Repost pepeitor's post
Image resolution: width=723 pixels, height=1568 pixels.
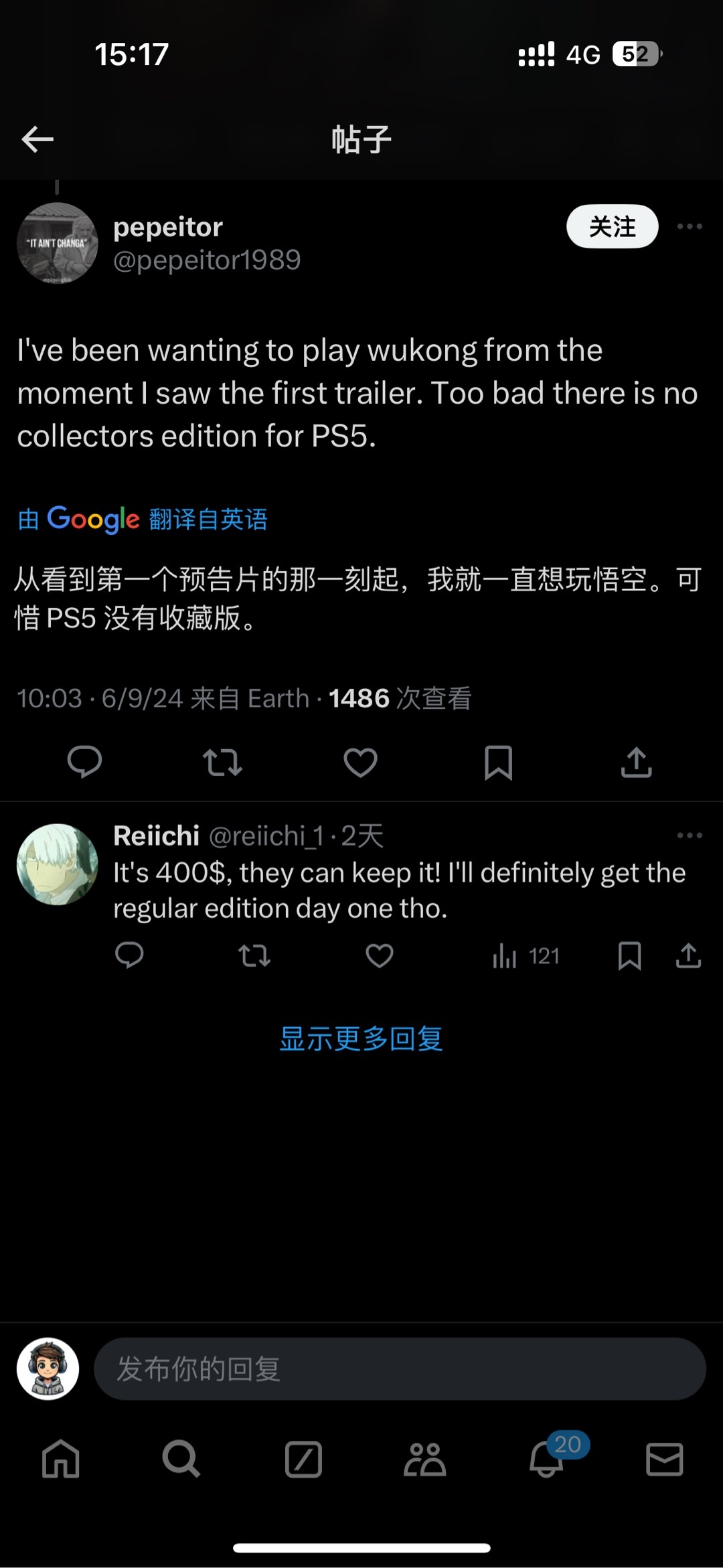(222, 762)
